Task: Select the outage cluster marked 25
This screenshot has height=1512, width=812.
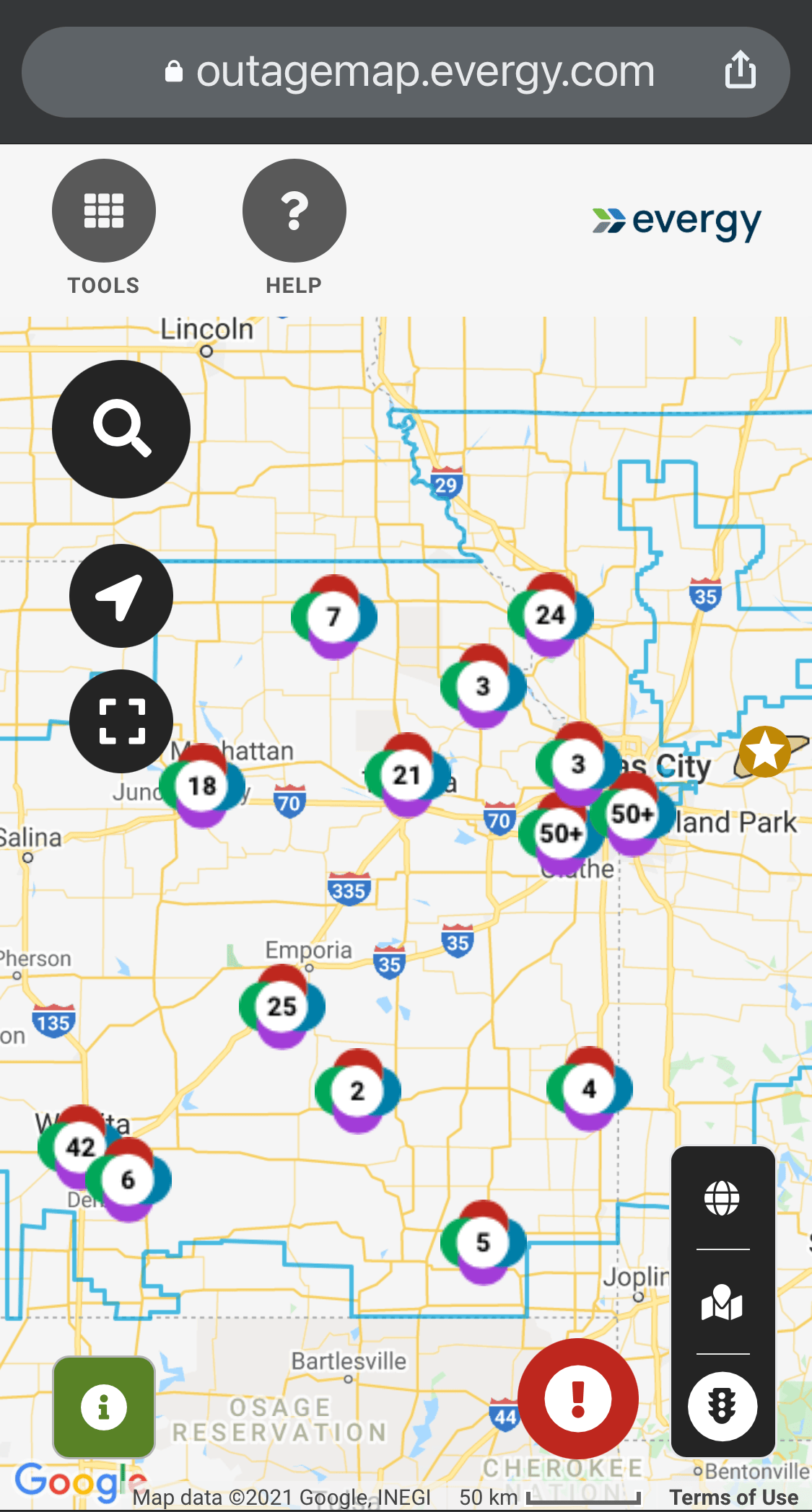Action: (281, 1006)
